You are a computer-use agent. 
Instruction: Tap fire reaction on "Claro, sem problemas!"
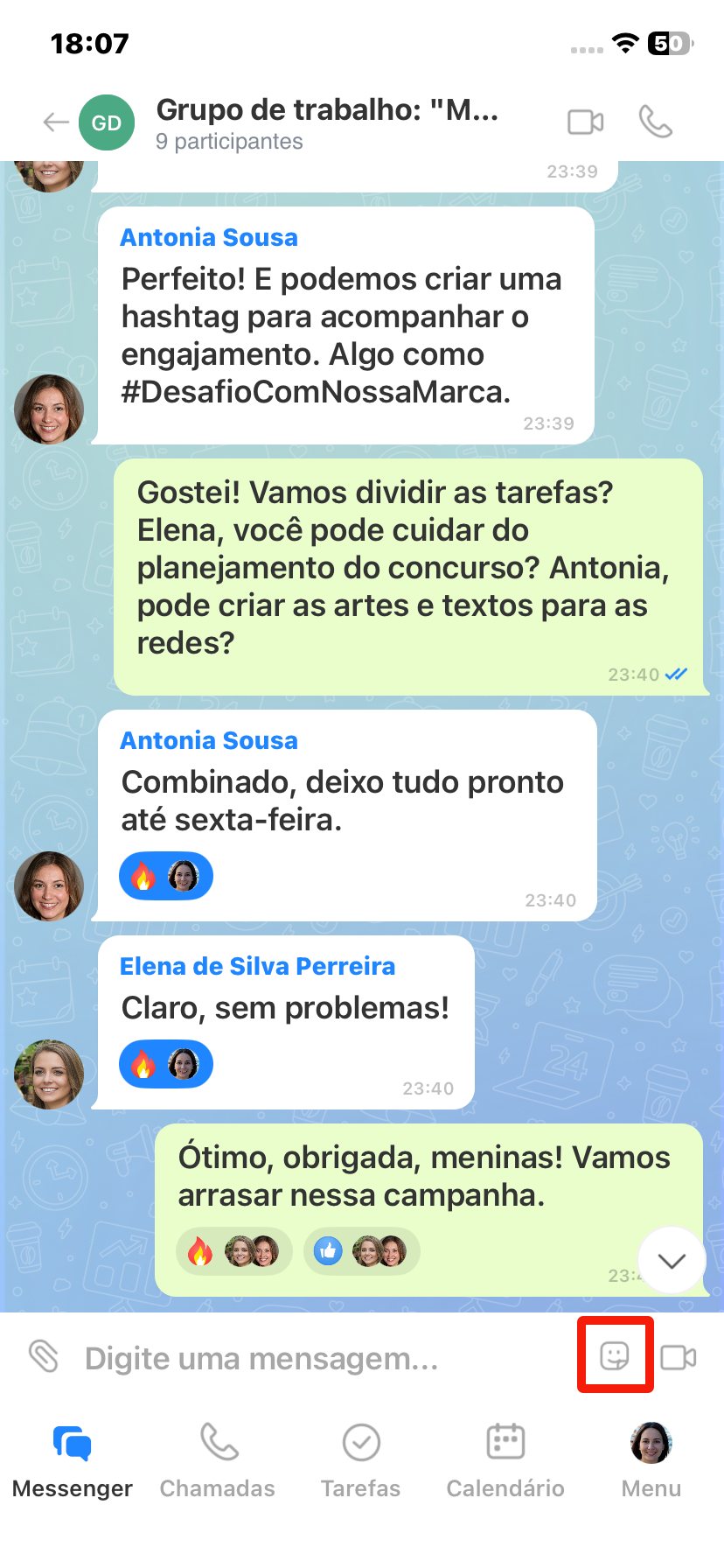165,1064
